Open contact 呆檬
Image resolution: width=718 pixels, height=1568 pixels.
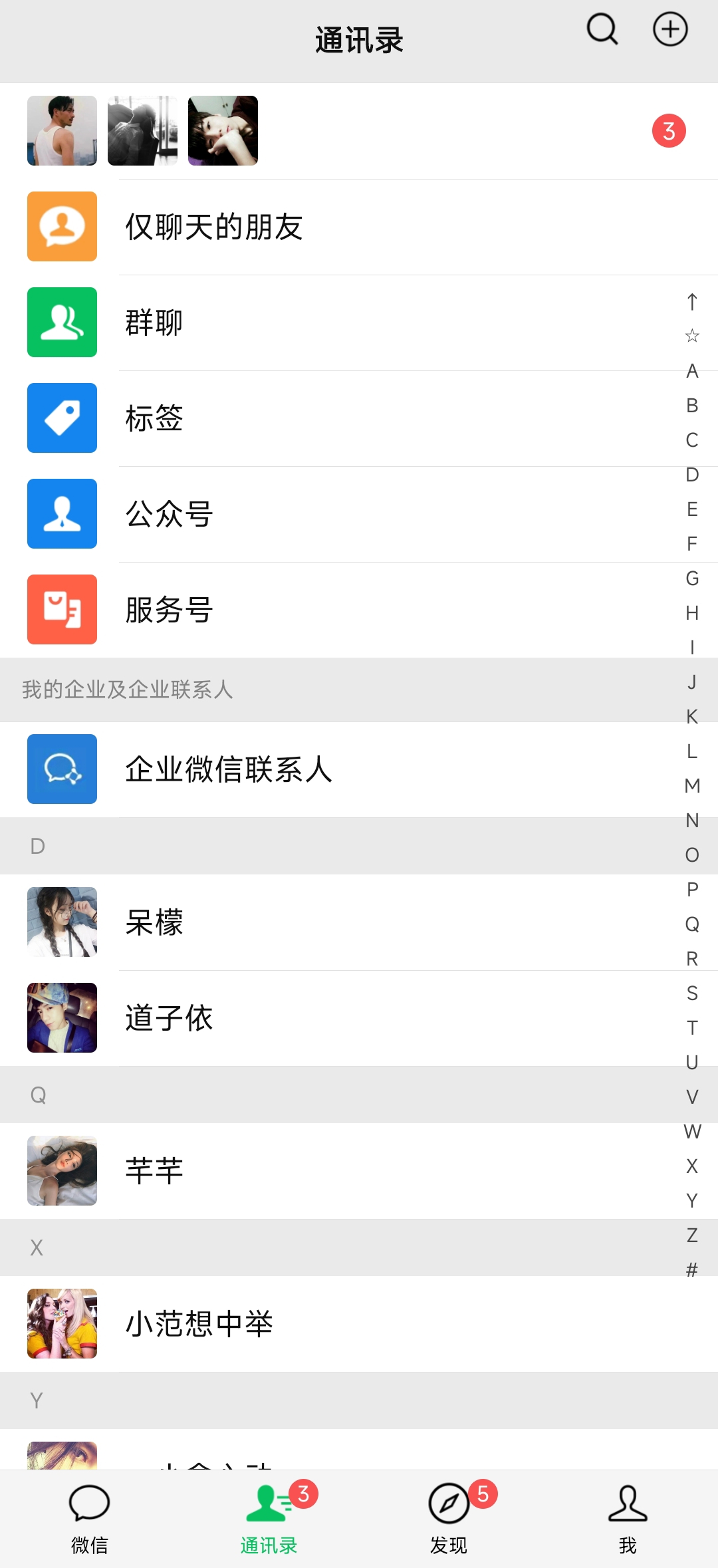[x=359, y=922]
